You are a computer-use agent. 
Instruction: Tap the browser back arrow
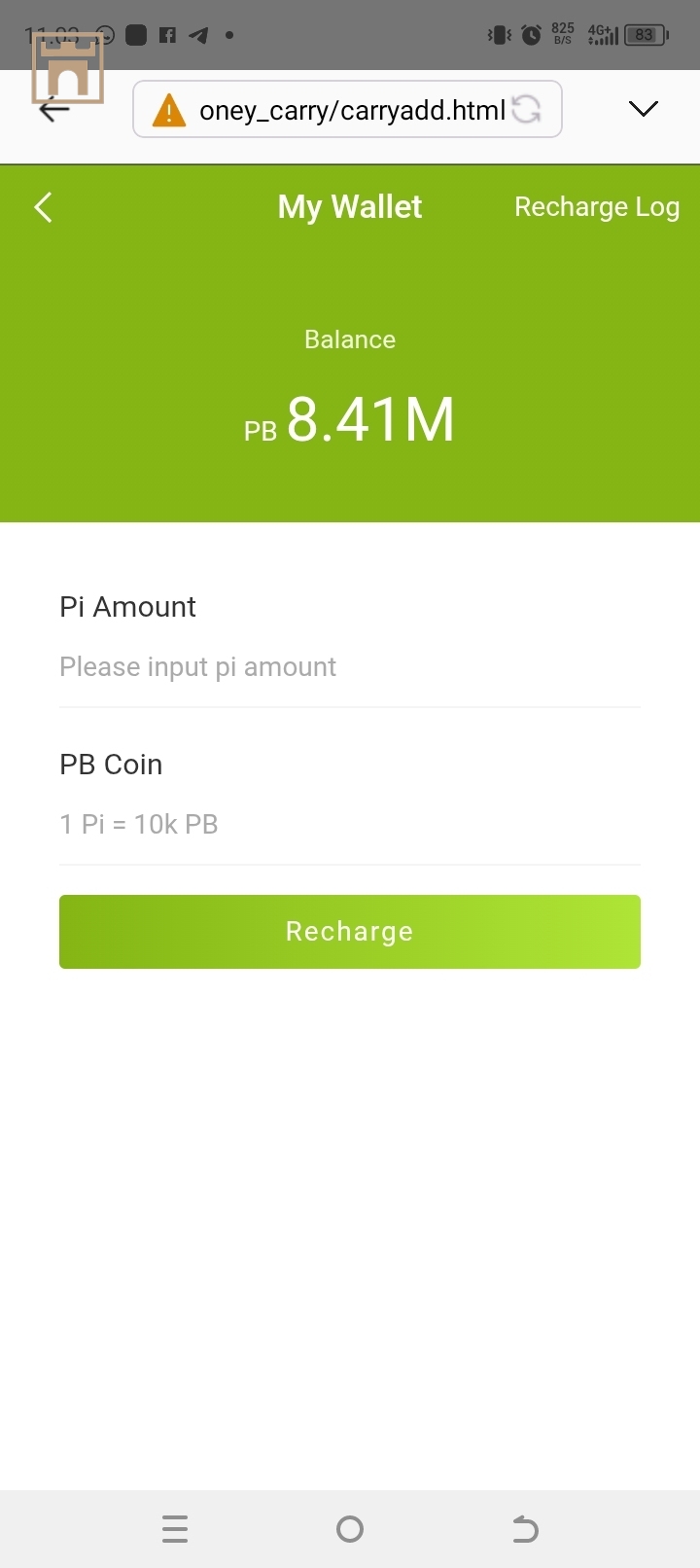point(54,109)
